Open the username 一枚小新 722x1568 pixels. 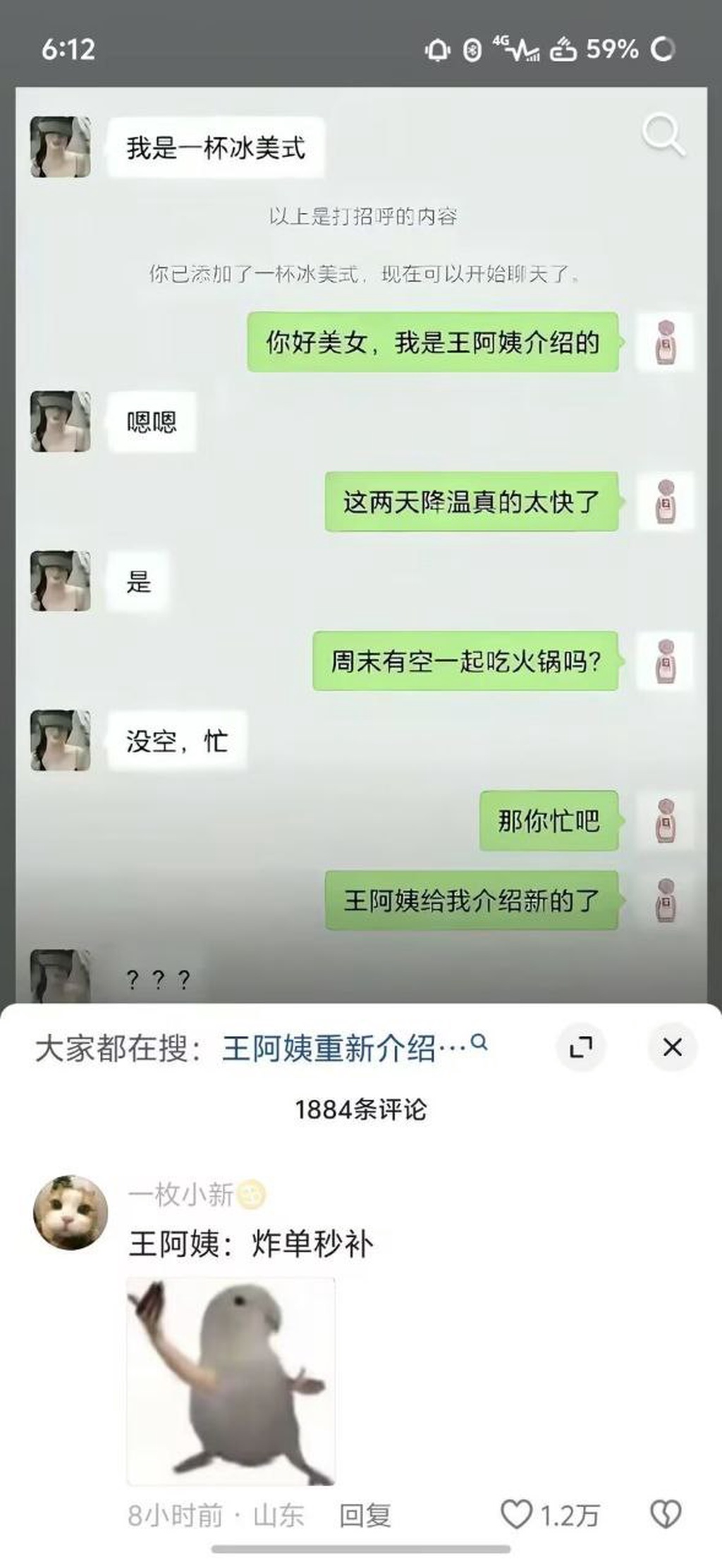pyautogui.click(x=180, y=1194)
